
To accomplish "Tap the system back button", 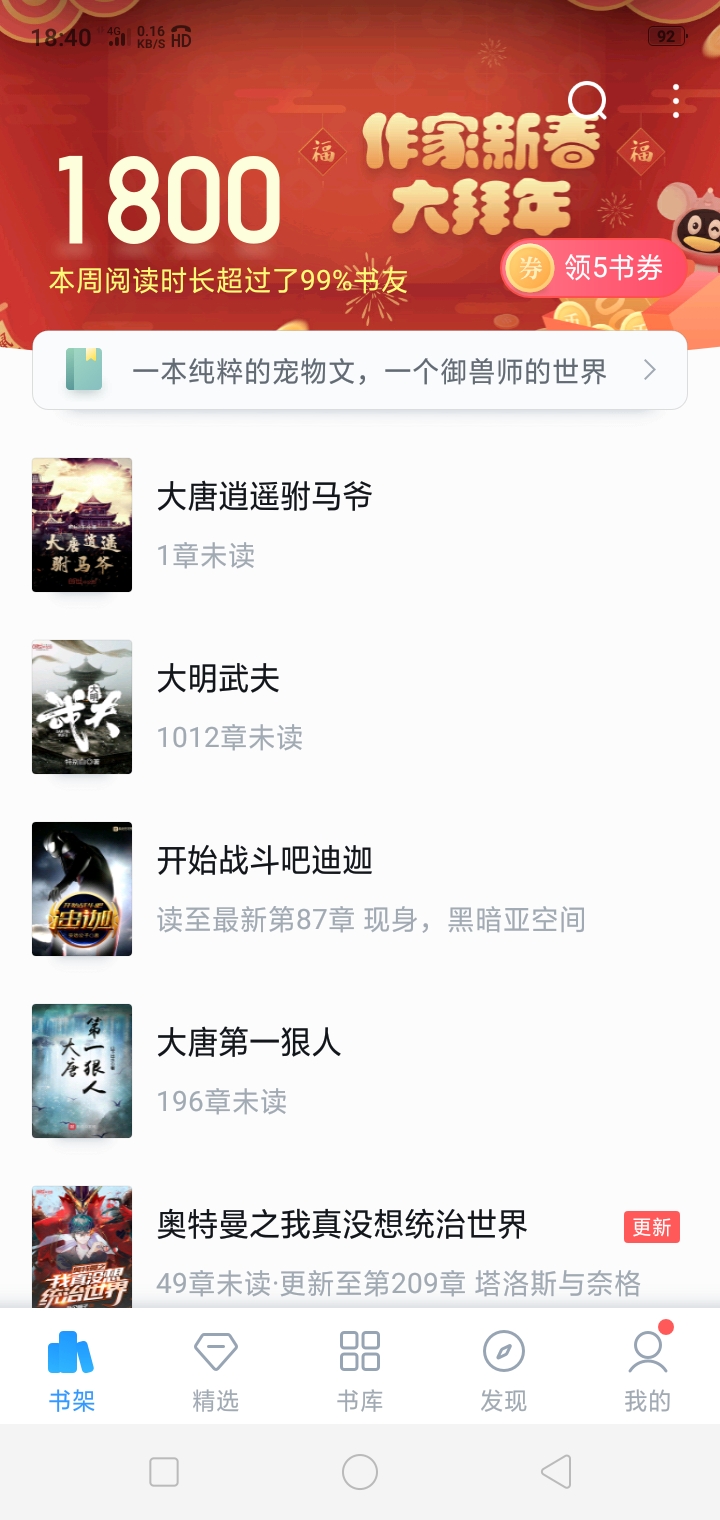I will tap(556, 1472).
